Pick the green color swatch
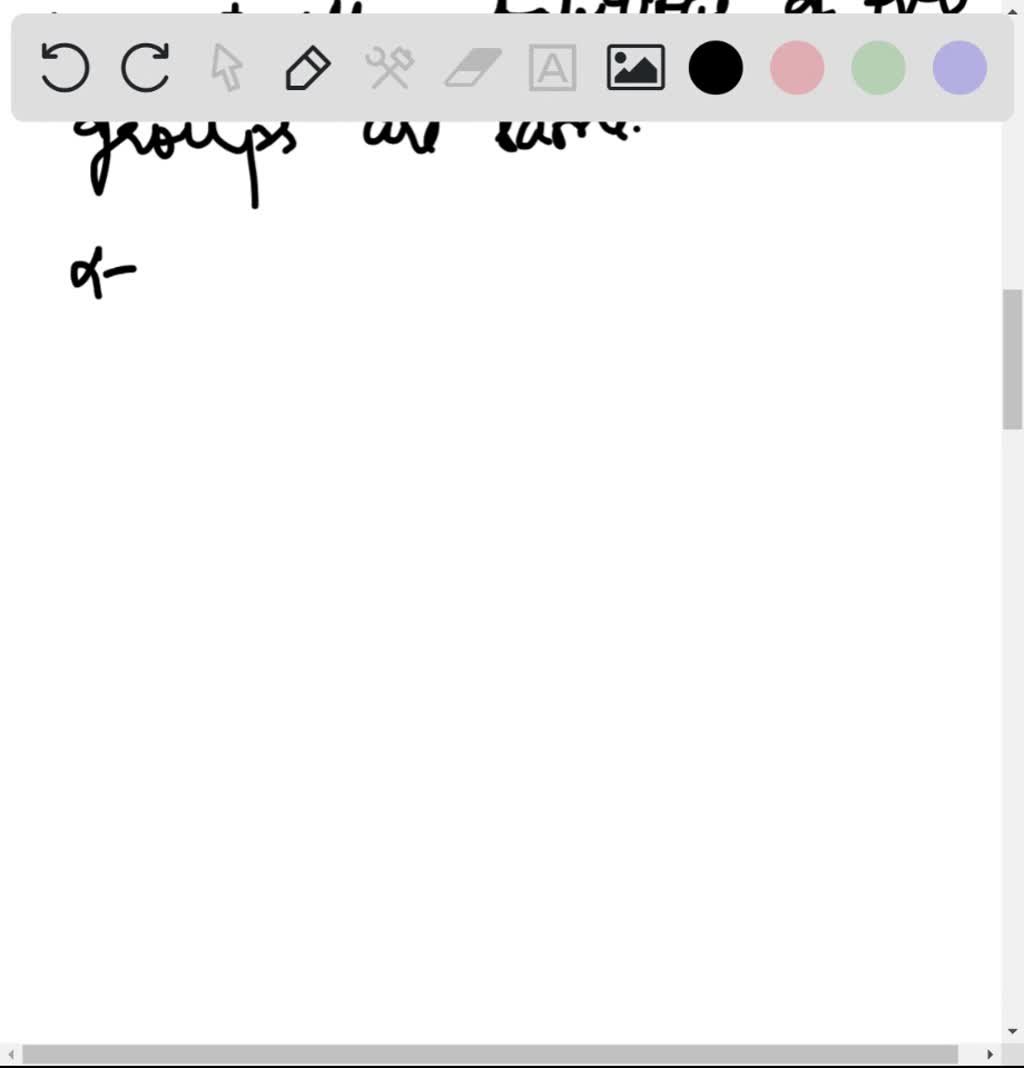The image size is (1024, 1068). coord(878,69)
